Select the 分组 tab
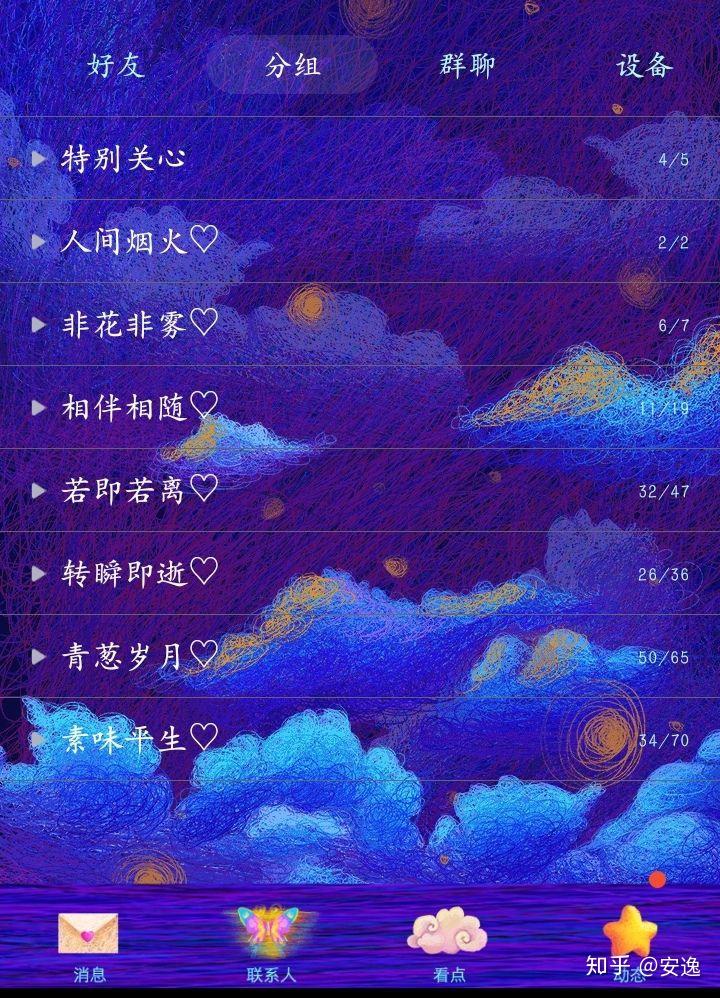The width and height of the screenshot is (720, 998). pyautogui.click(x=289, y=67)
